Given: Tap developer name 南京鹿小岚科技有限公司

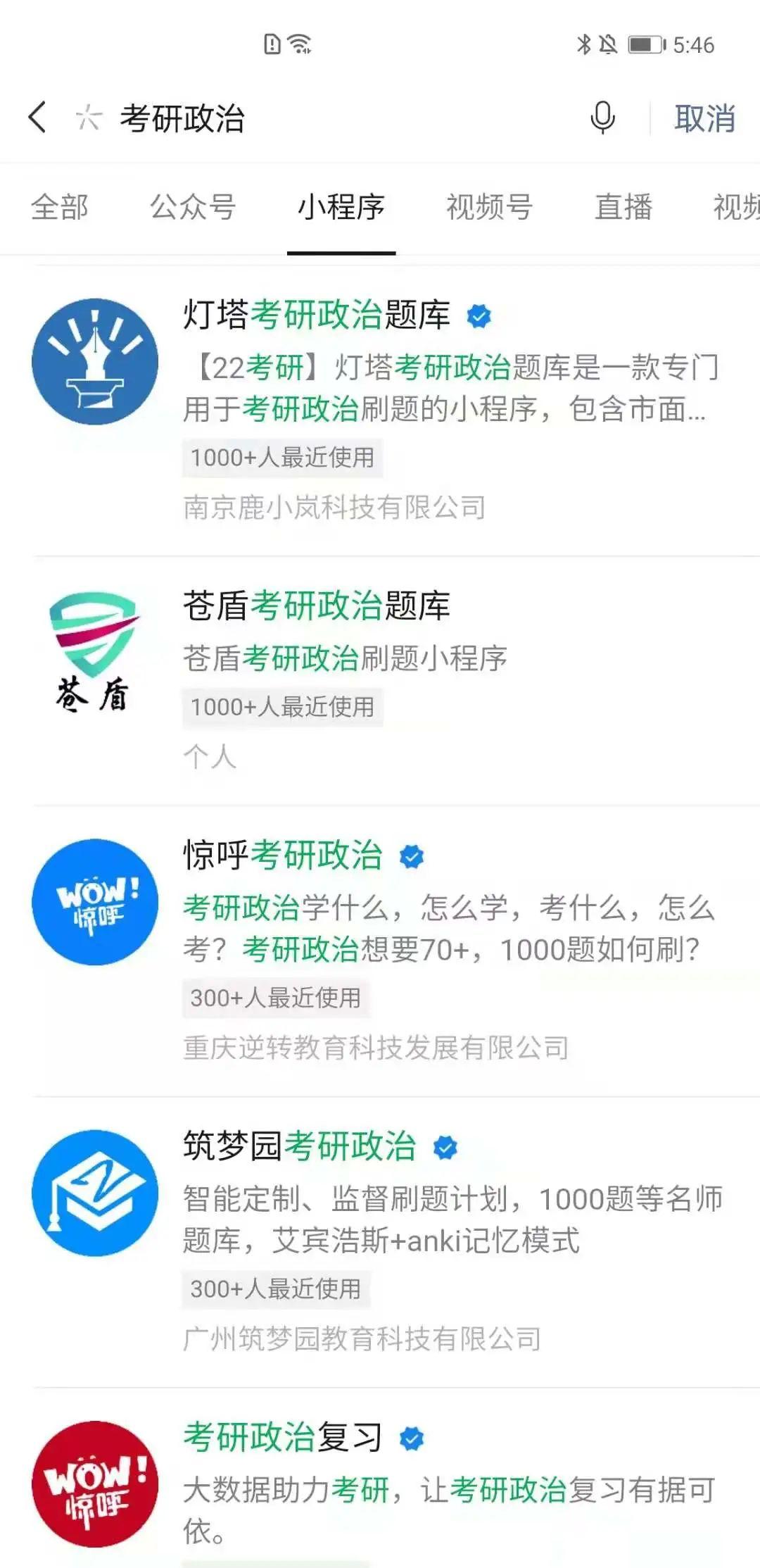Looking at the screenshot, I should click(334, 507).
